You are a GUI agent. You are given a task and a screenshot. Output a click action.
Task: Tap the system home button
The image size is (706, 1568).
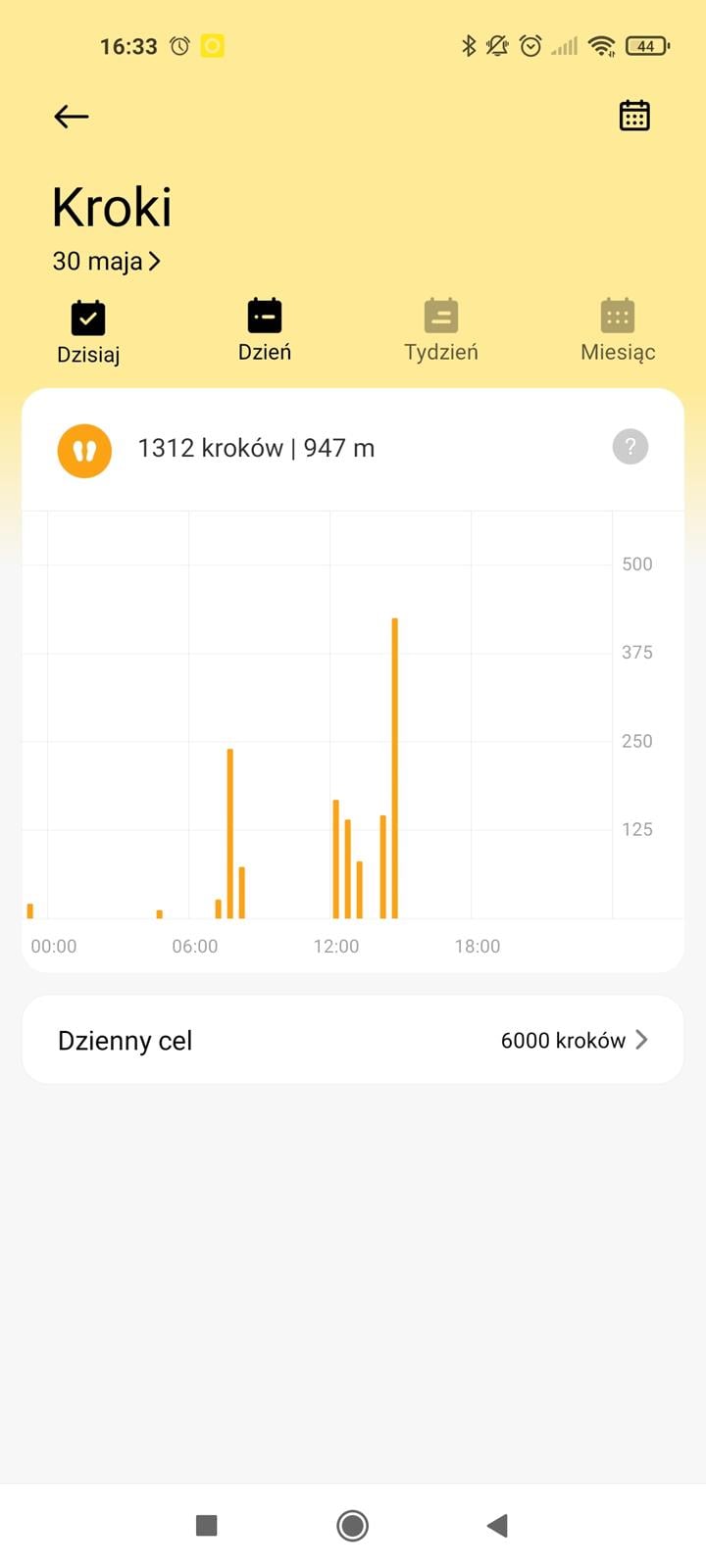[x=352, y=1525]
